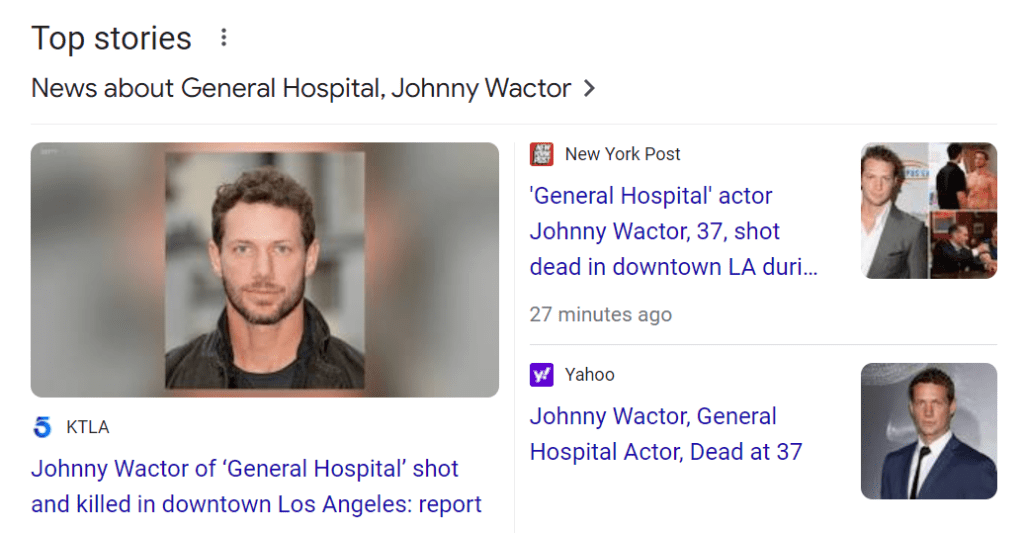This screenshot has height=533, width=1023.
Task: Open Yahoo's 'Dead at 37' article
Action: pyautogui.click(x=665, y=434)
